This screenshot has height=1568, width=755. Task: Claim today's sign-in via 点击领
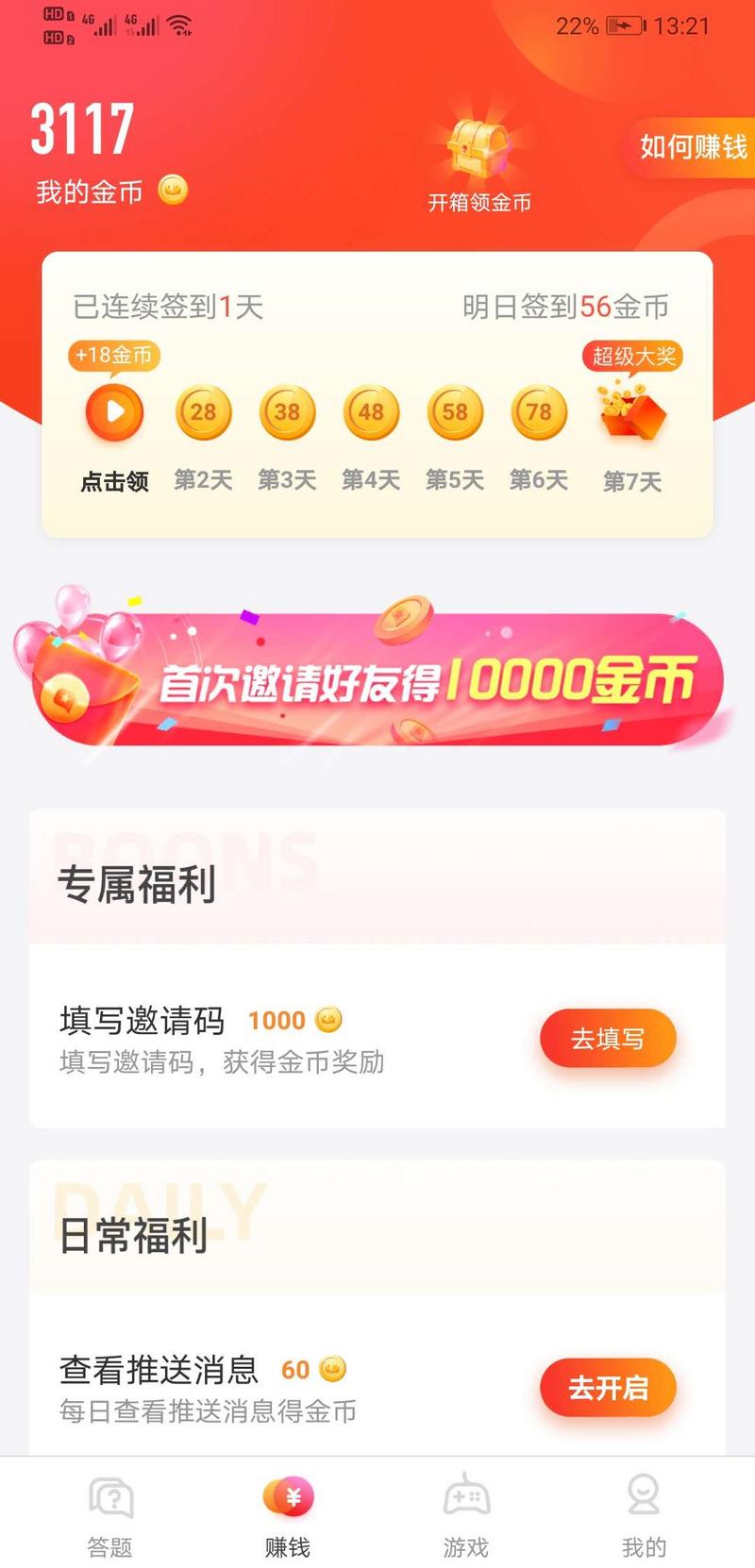(x=114, y=413)
